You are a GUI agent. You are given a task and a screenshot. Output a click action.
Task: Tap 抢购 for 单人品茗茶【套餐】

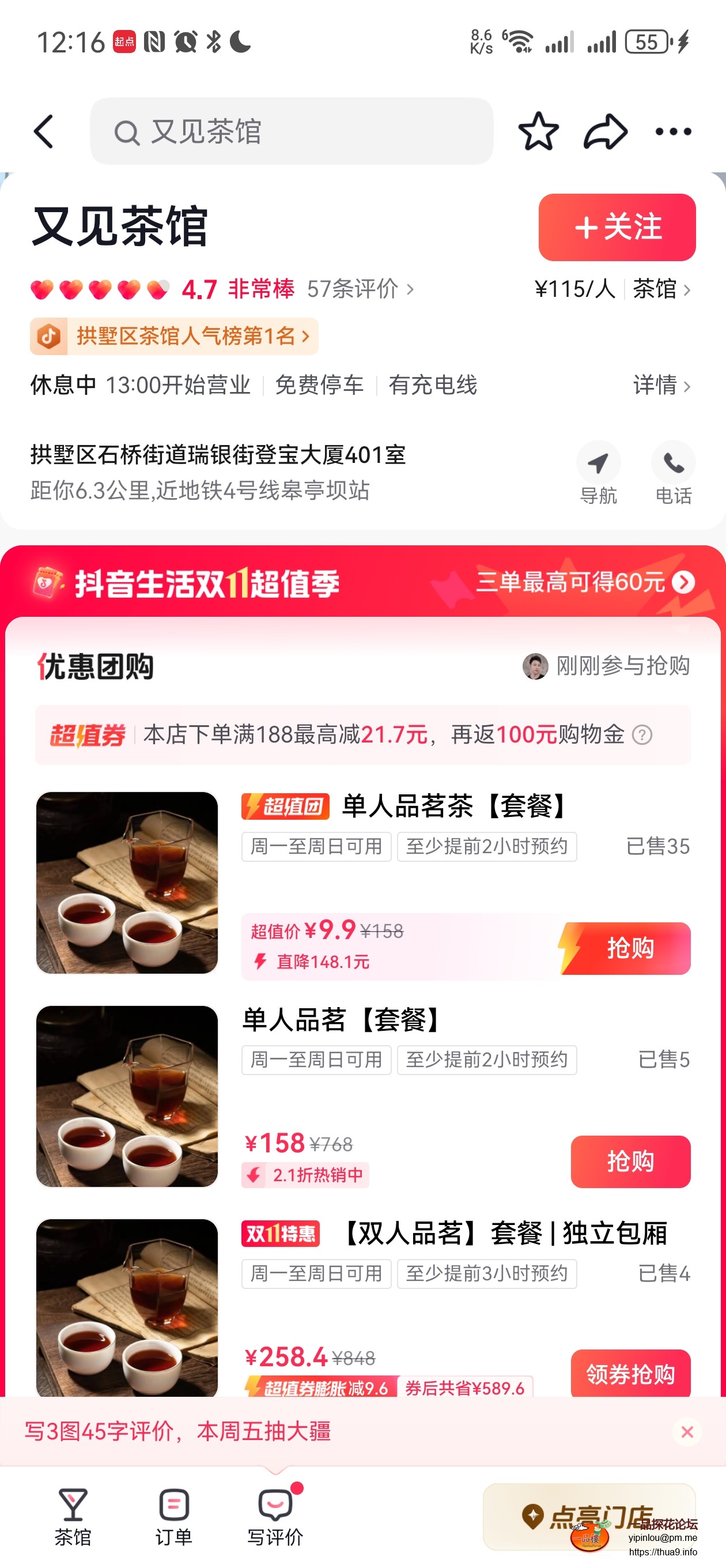tap(629, 948)
